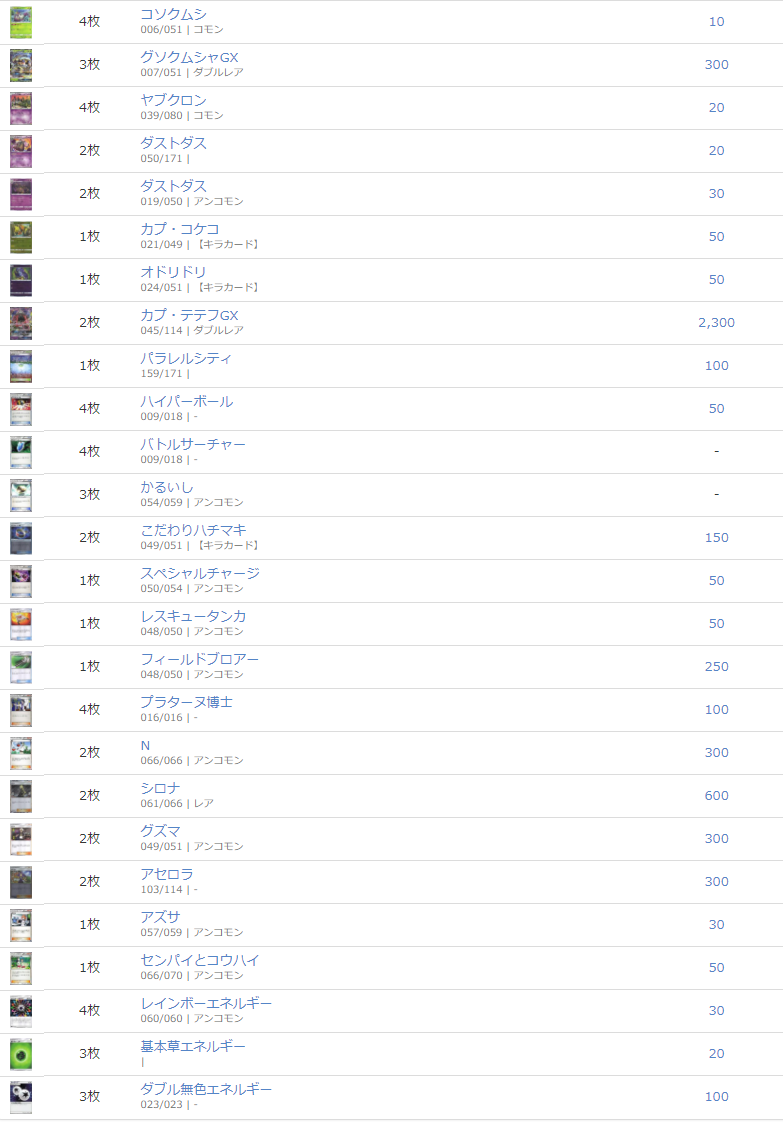Image resolution: width=783 pixels, height=1129 pixels.
Task: Select the レインボーエネルギー card link
Action: pos(206,1003)
